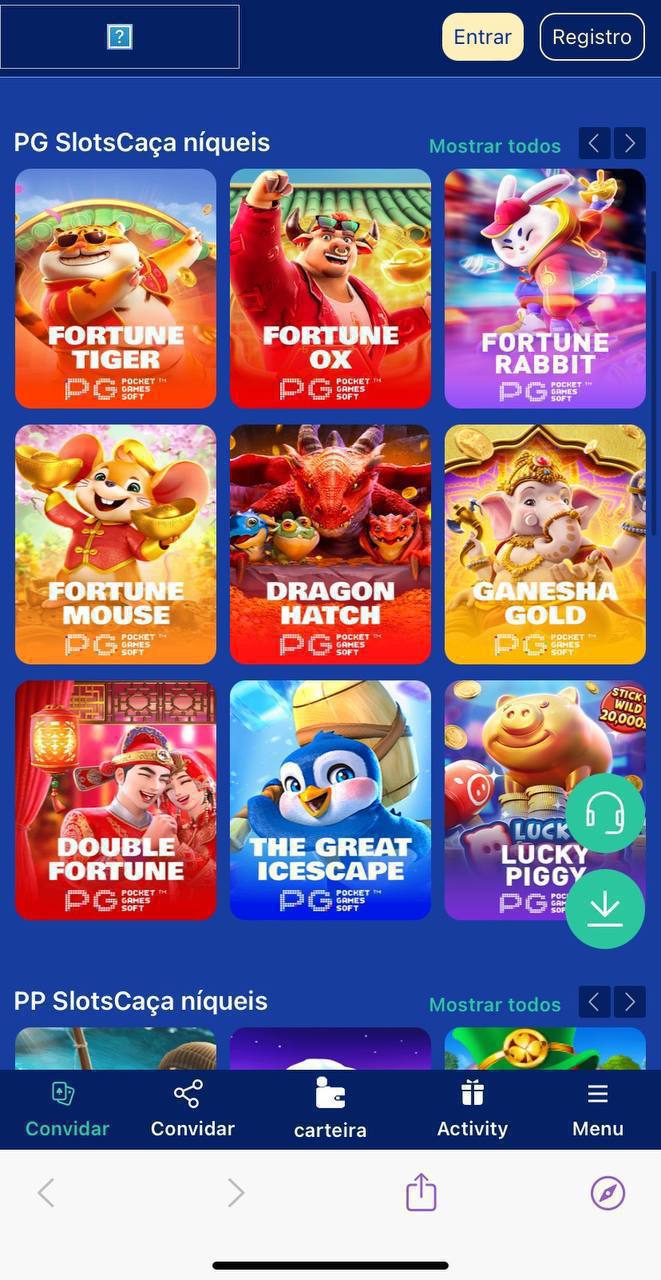Open the Menu tab
This screenshot has height=1280, width=661.
(x=598, y=1108)
